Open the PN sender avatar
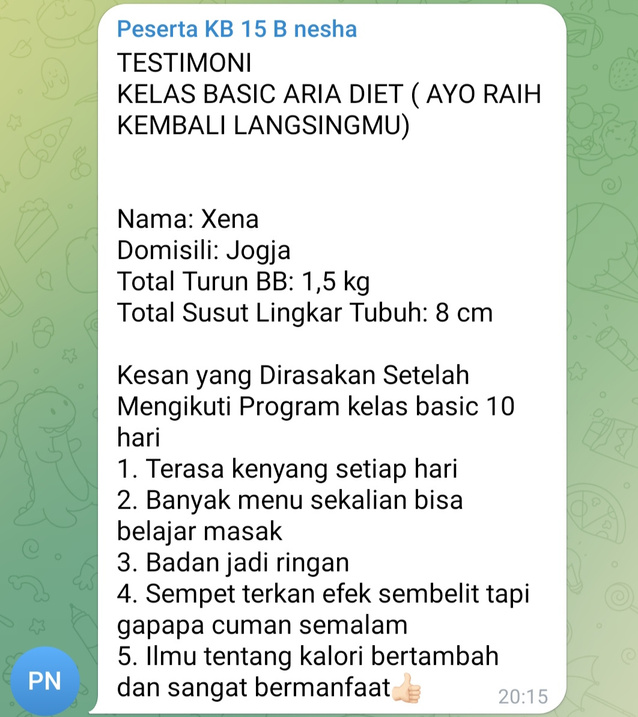The height and width of the screenshot is (717, 638). (45, 681)
